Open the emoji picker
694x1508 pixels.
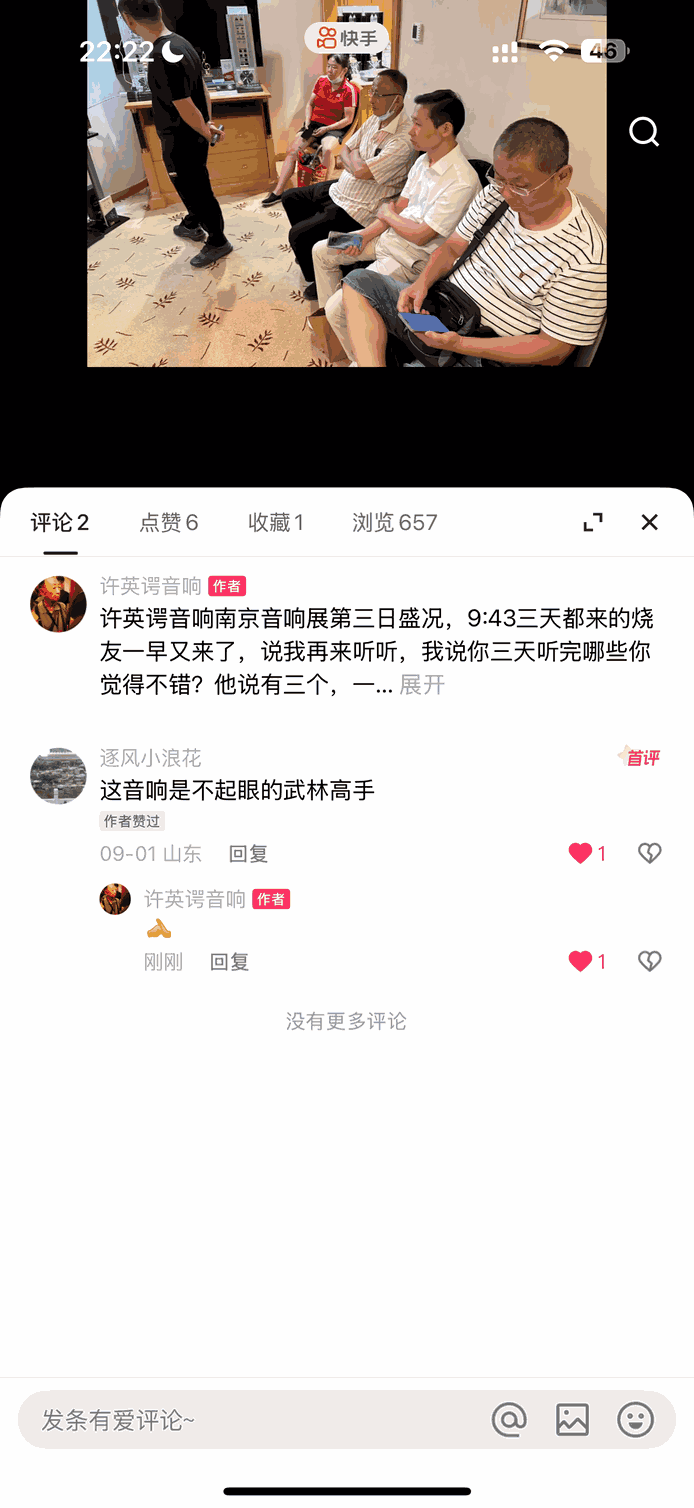click(635, 1419)
